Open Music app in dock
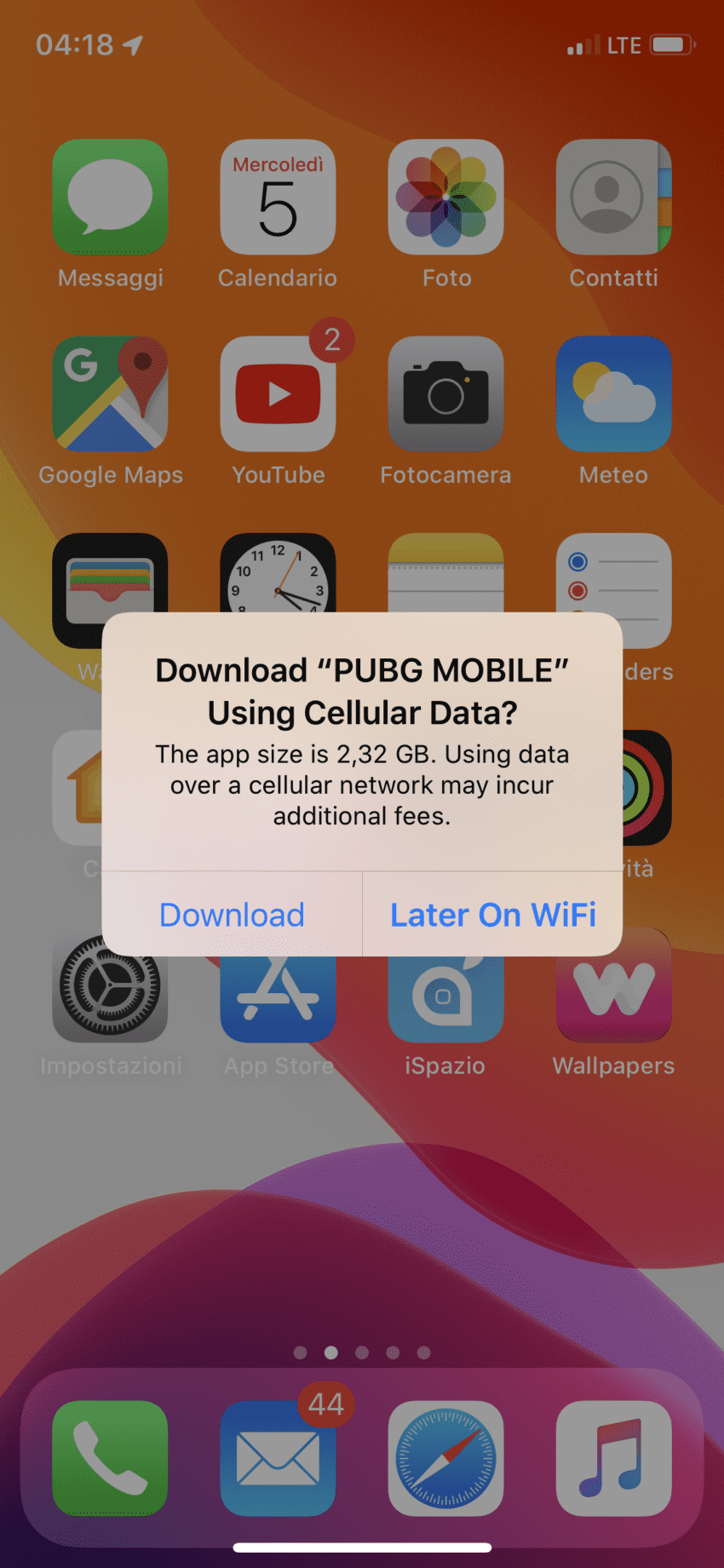This screenshot has height=1568, width=724. (x=613, y=1458)
